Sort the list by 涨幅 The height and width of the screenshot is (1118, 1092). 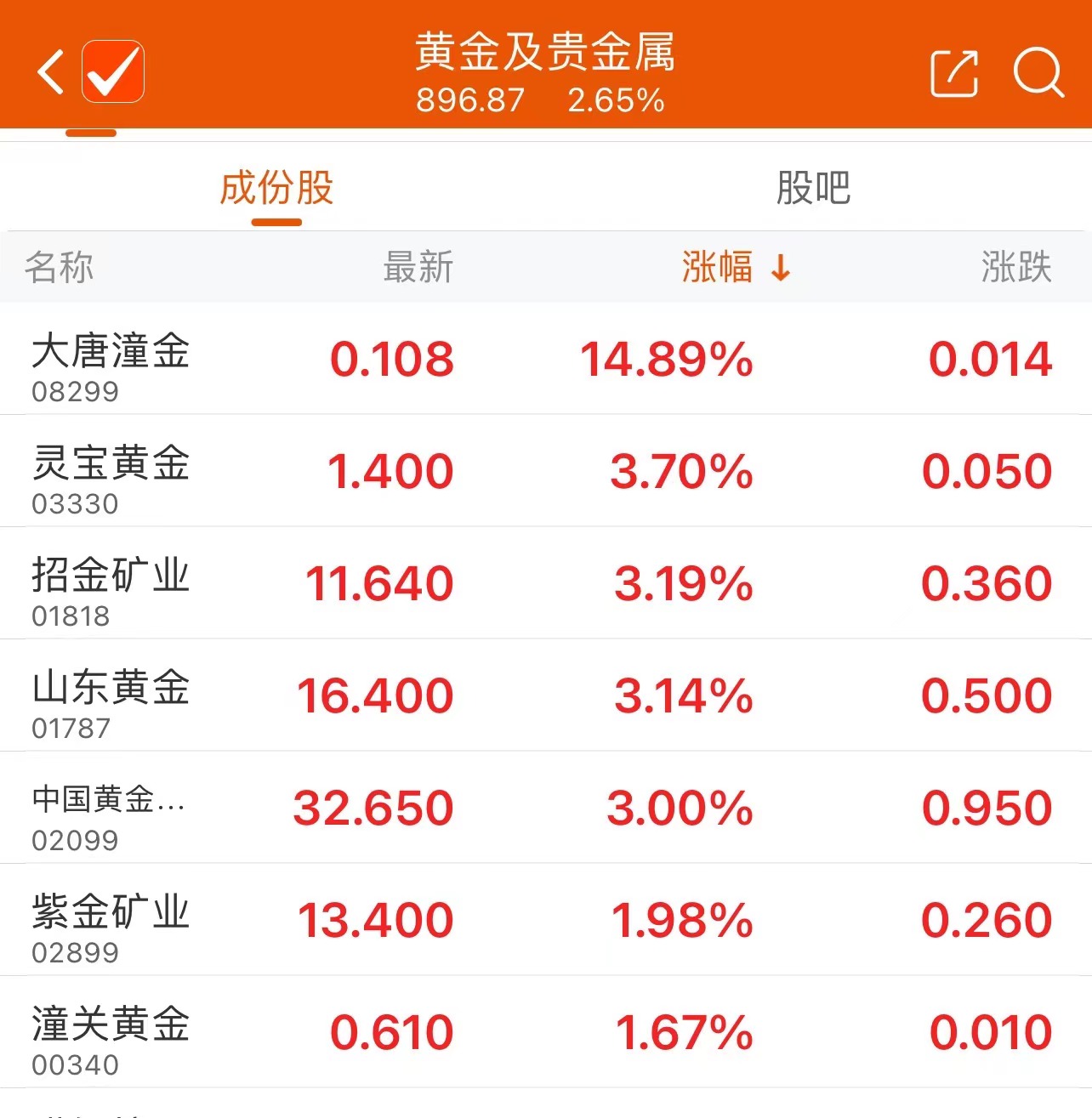(x=735, y=267)
